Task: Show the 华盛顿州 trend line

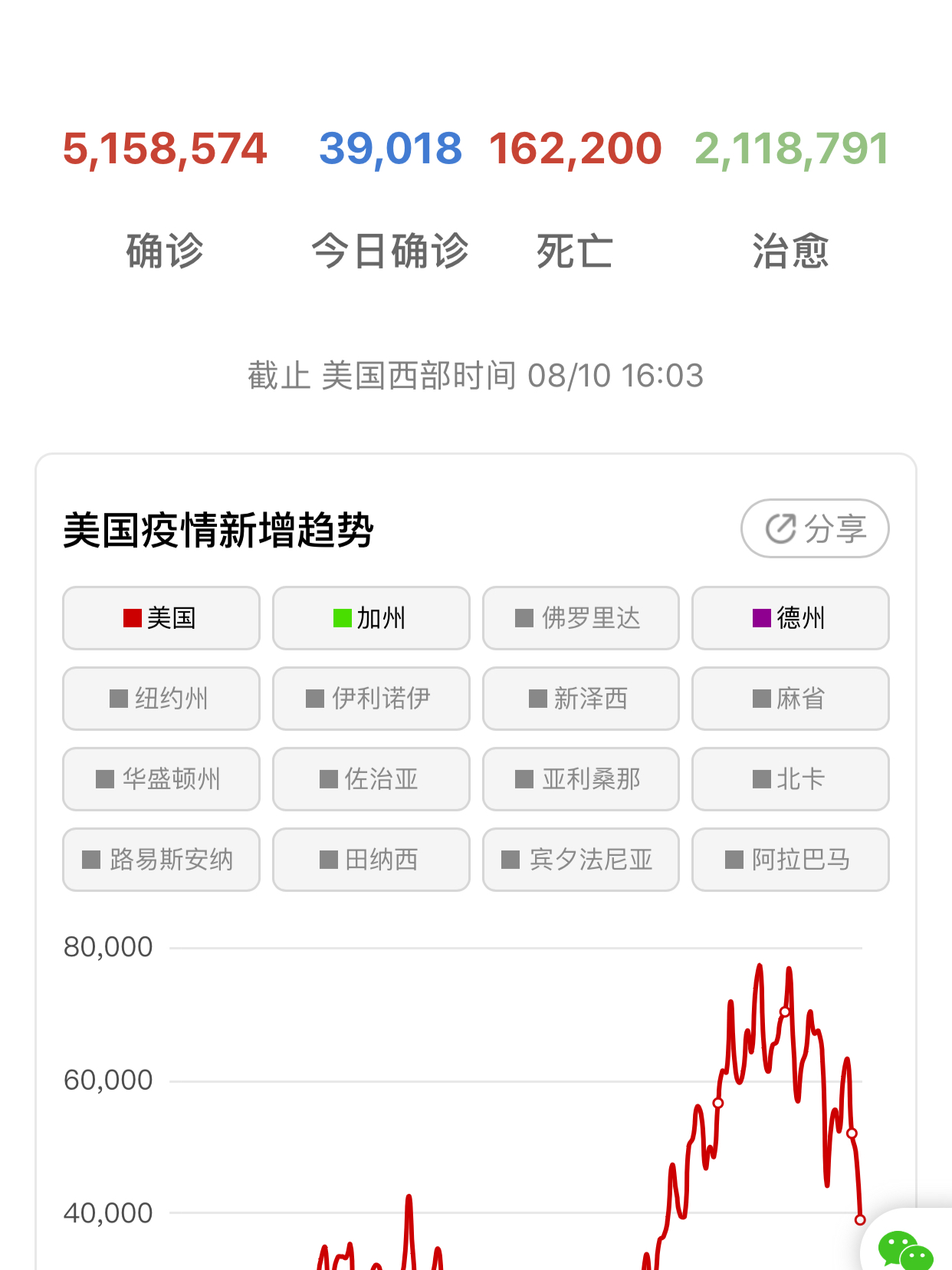Action: (x=161, y=779)
